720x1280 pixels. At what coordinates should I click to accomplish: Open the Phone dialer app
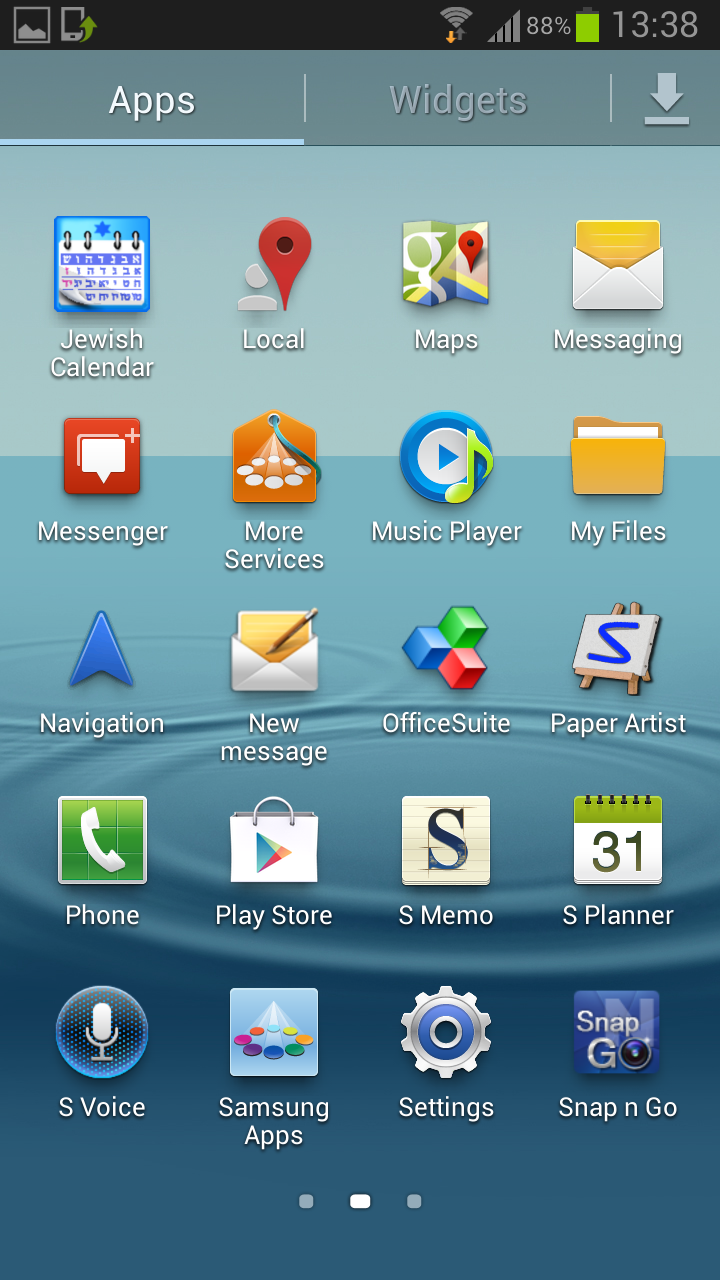pyautogui.click(x=102, y=841)
